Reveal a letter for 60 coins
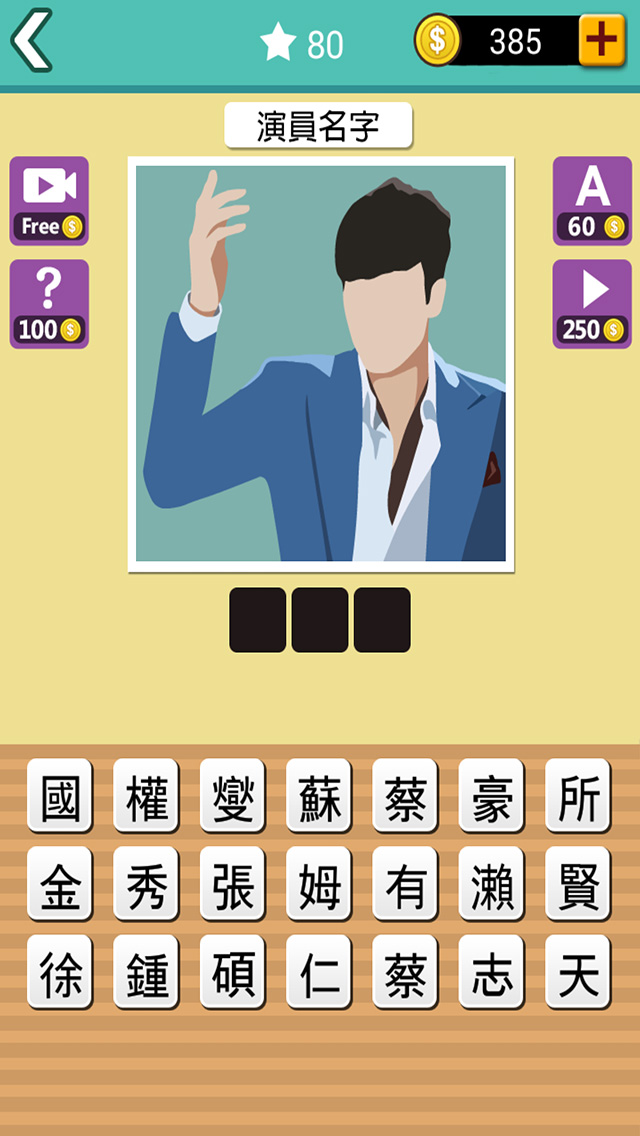The width and height of the screenshot is (640, 1136). click(592, 200)
